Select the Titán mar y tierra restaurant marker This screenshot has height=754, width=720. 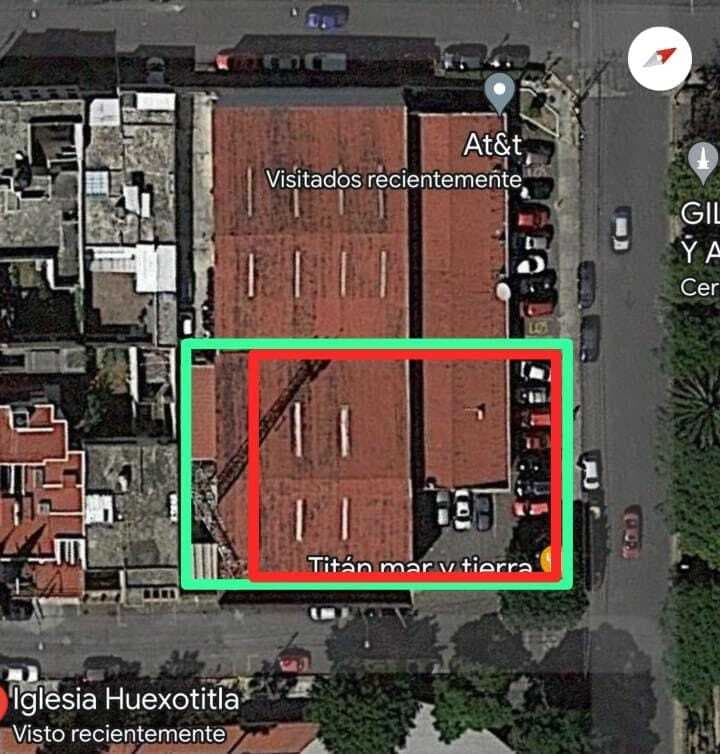click(x=546, y=561)
